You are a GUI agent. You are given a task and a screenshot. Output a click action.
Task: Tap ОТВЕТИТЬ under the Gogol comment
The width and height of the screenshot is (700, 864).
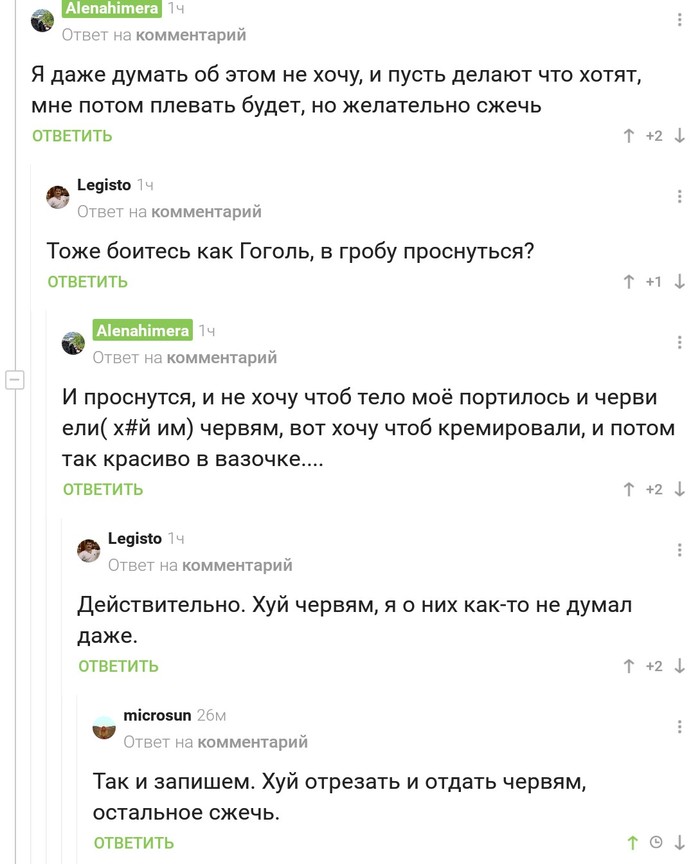[88, 282]
